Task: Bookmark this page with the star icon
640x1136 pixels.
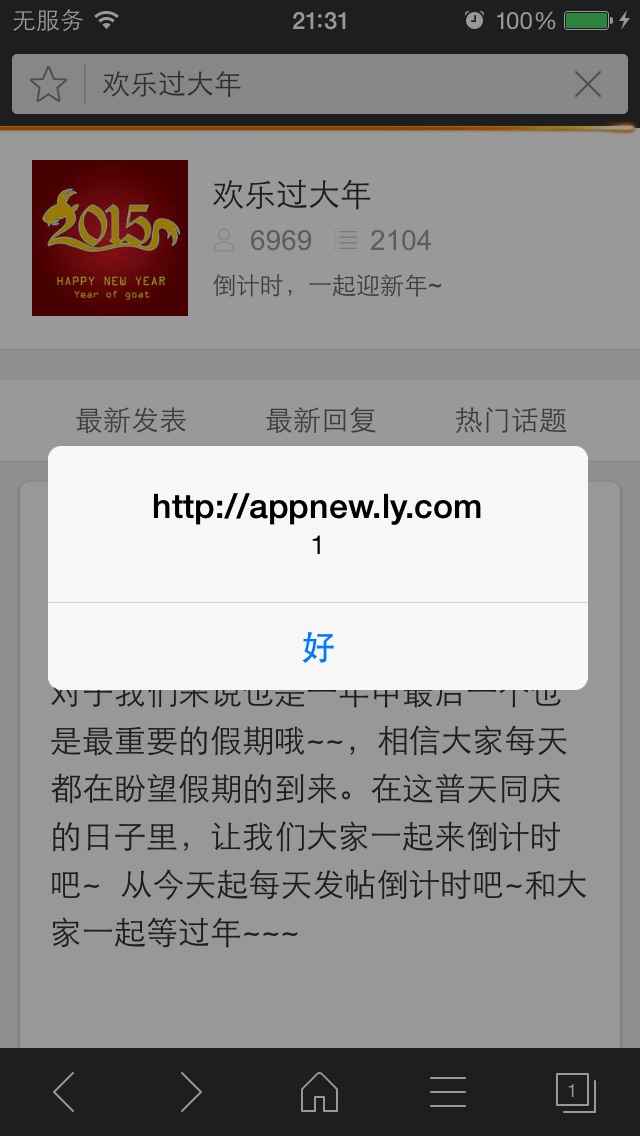Action: (49, 85)
